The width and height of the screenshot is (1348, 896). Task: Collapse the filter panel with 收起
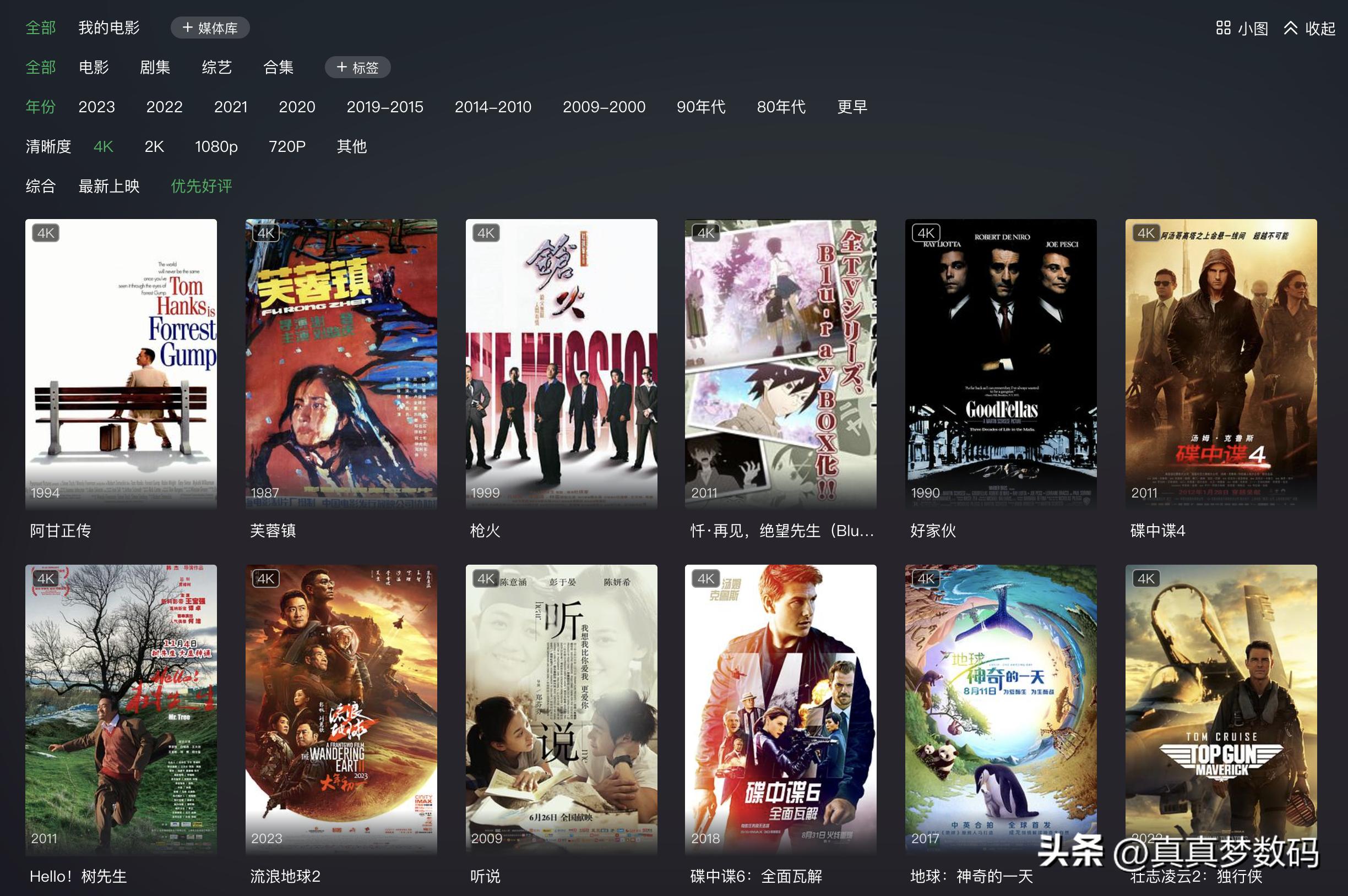1309,28
